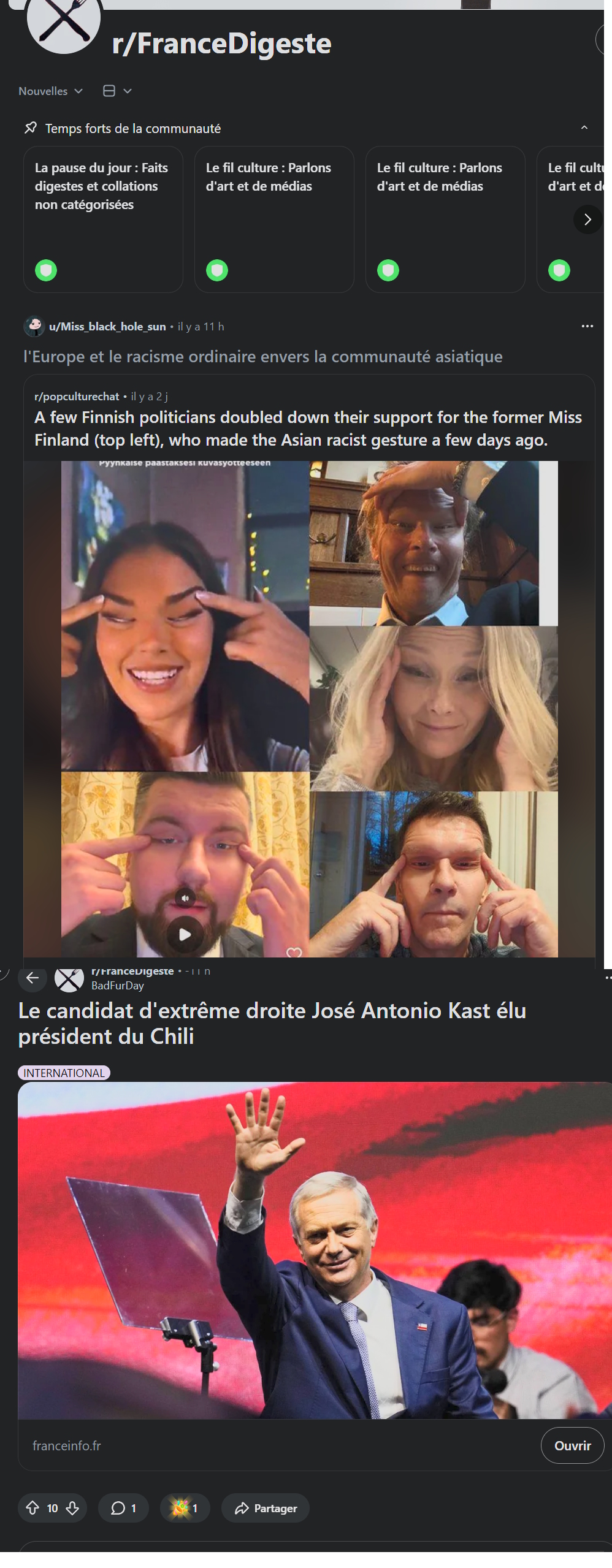
Task: Go back with the arrow icon
Action: (33, 978)
